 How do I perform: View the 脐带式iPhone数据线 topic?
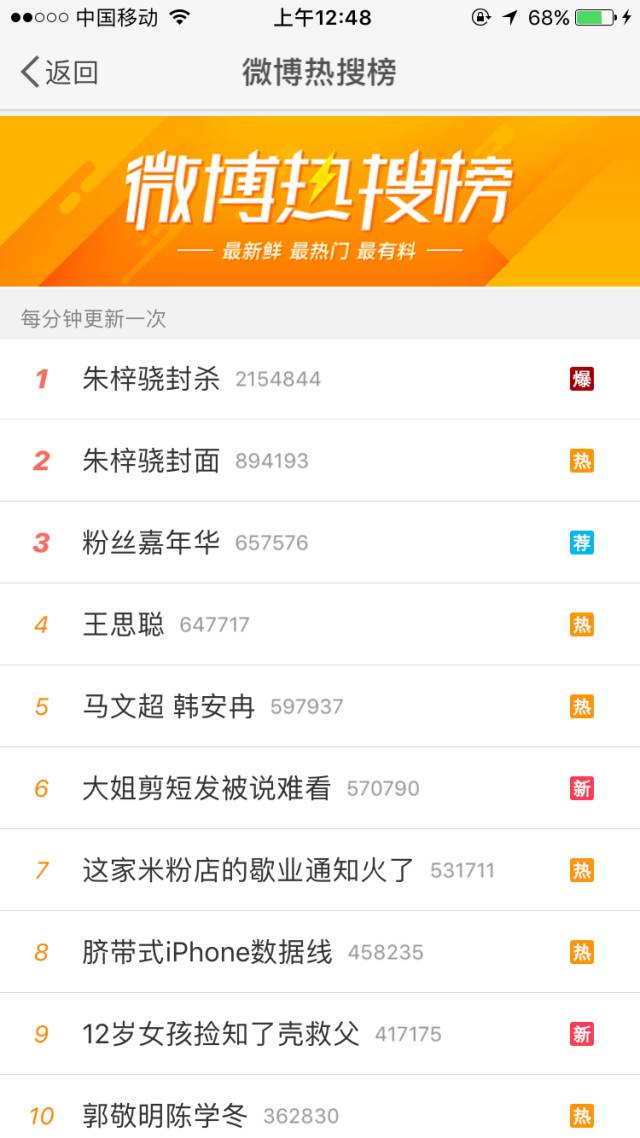point(320,952)
